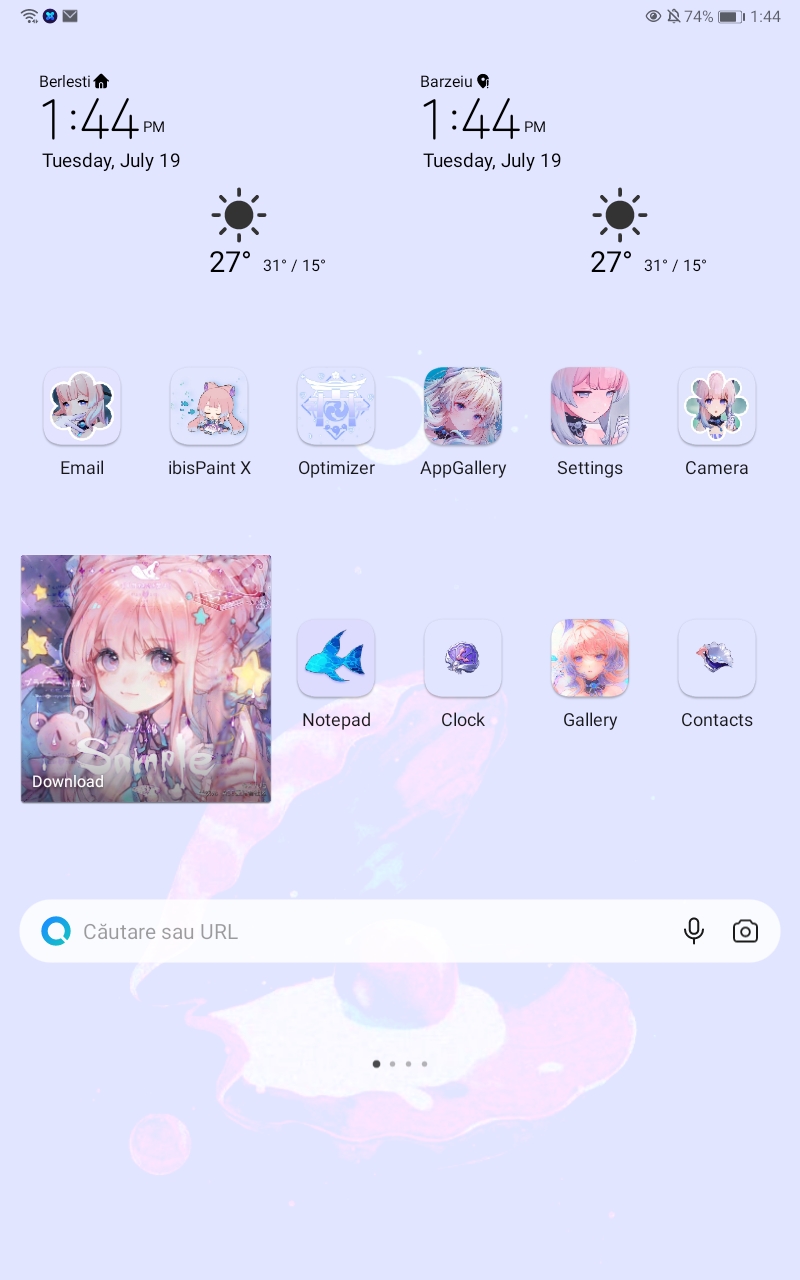
Task: Tap the weather icon for Berlesti
Action: tap(238, 214)
